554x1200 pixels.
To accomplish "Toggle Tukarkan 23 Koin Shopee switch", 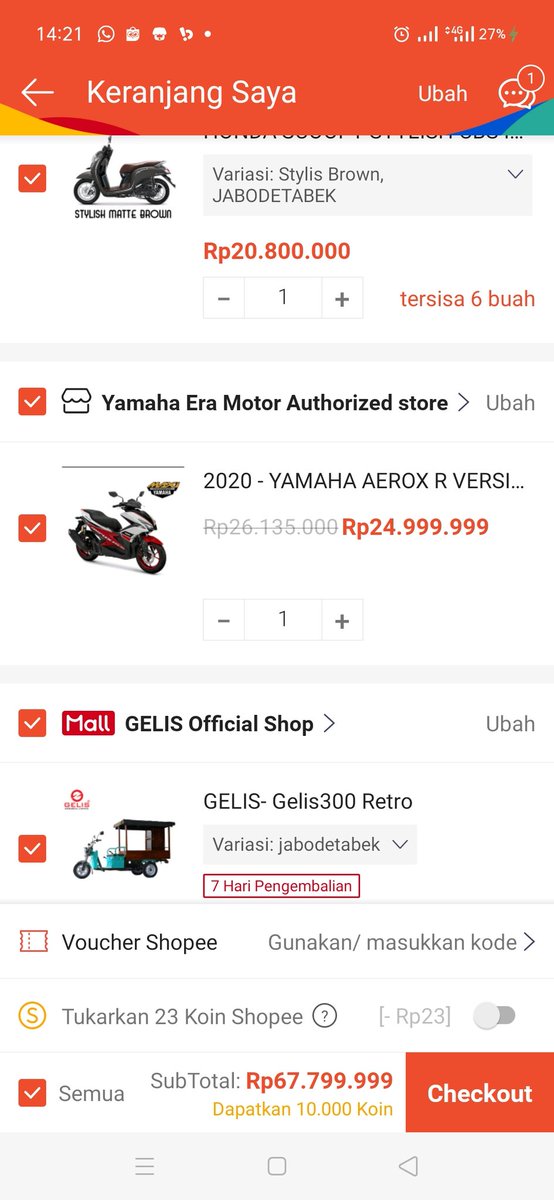I will [x=495, y=1016].
